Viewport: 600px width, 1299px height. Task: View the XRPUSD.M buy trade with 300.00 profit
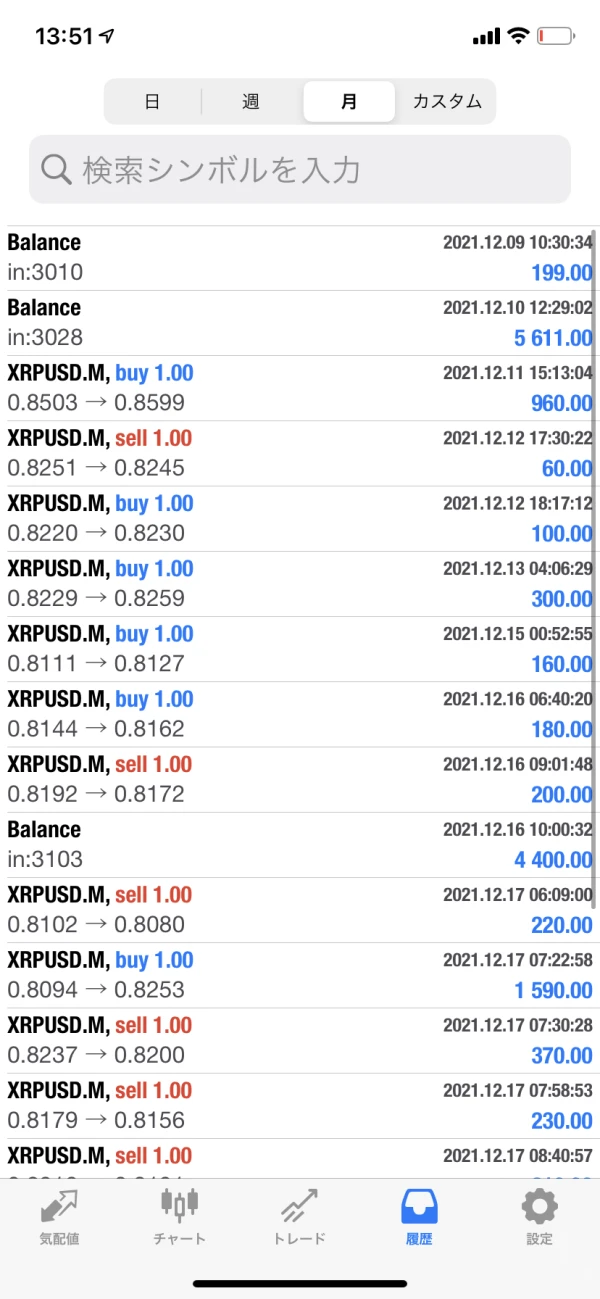300,583
